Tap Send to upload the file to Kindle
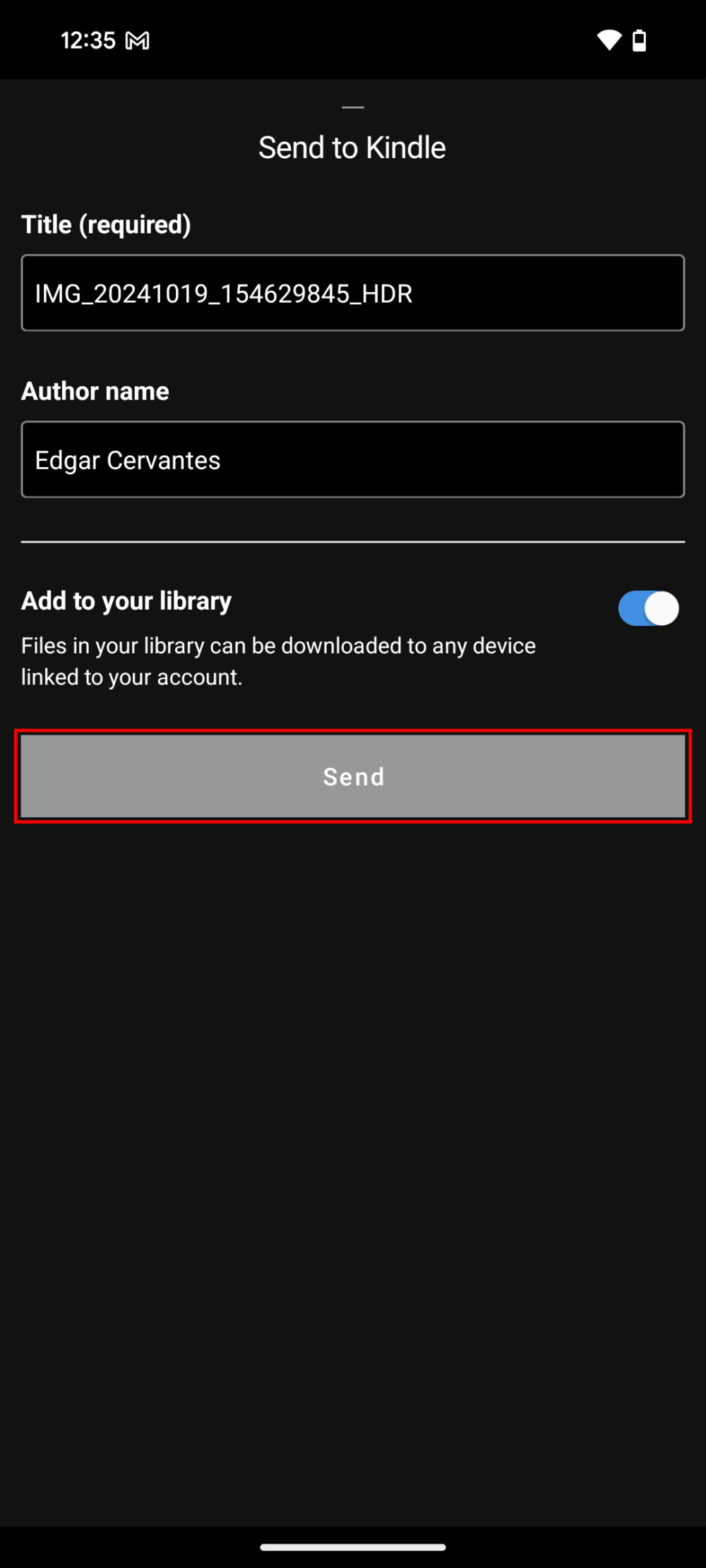706x1568 pixels. [353, 776]
